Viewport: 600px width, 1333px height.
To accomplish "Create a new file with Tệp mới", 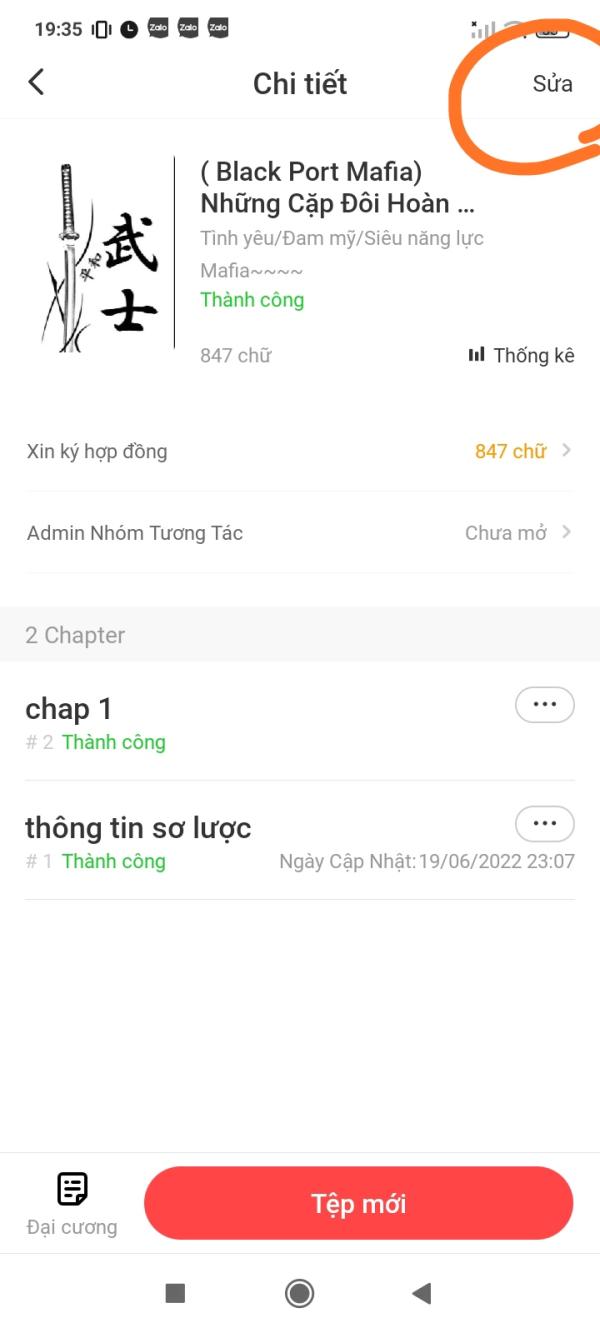I will coord(358,1203).
